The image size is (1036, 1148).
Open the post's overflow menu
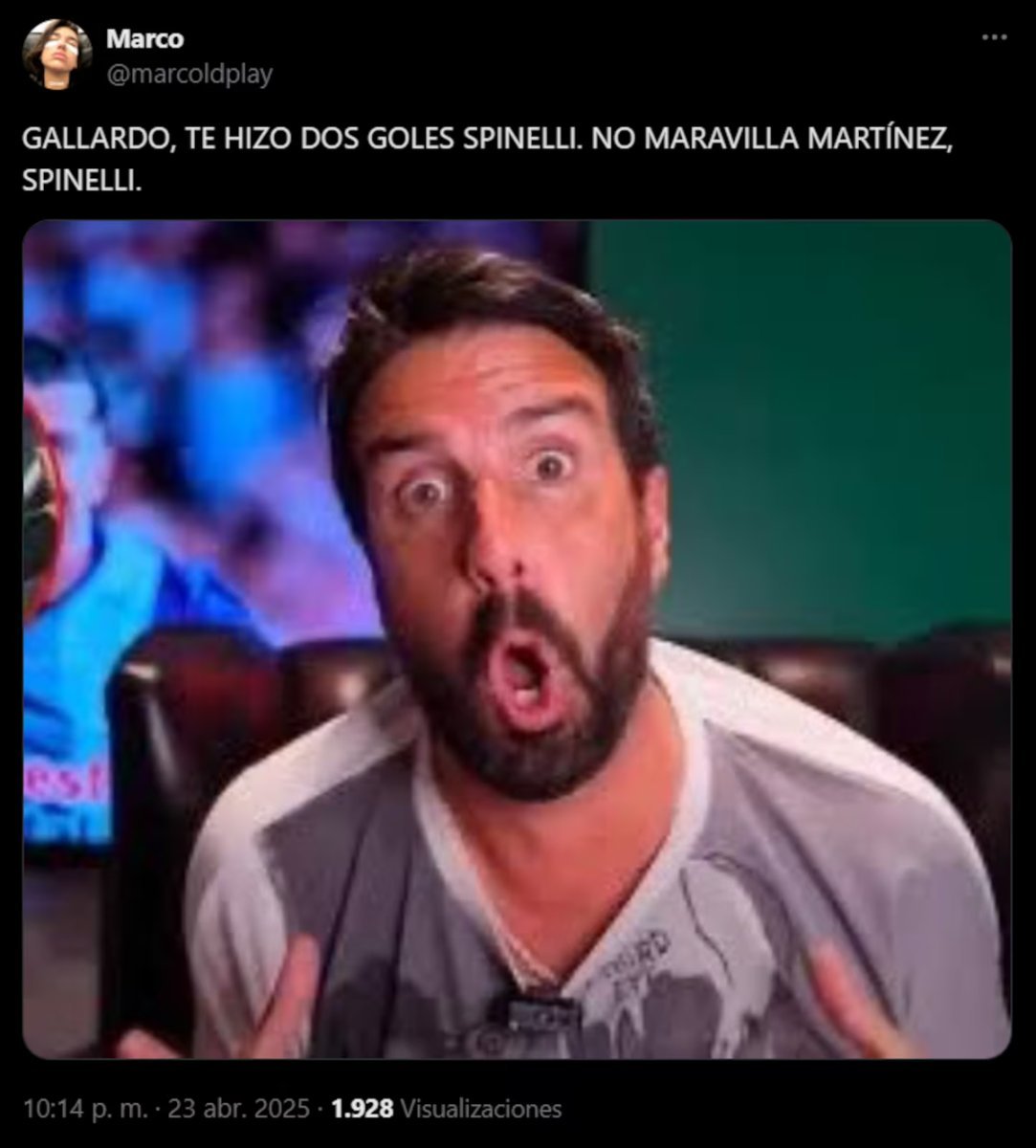(x=995, y=37)
